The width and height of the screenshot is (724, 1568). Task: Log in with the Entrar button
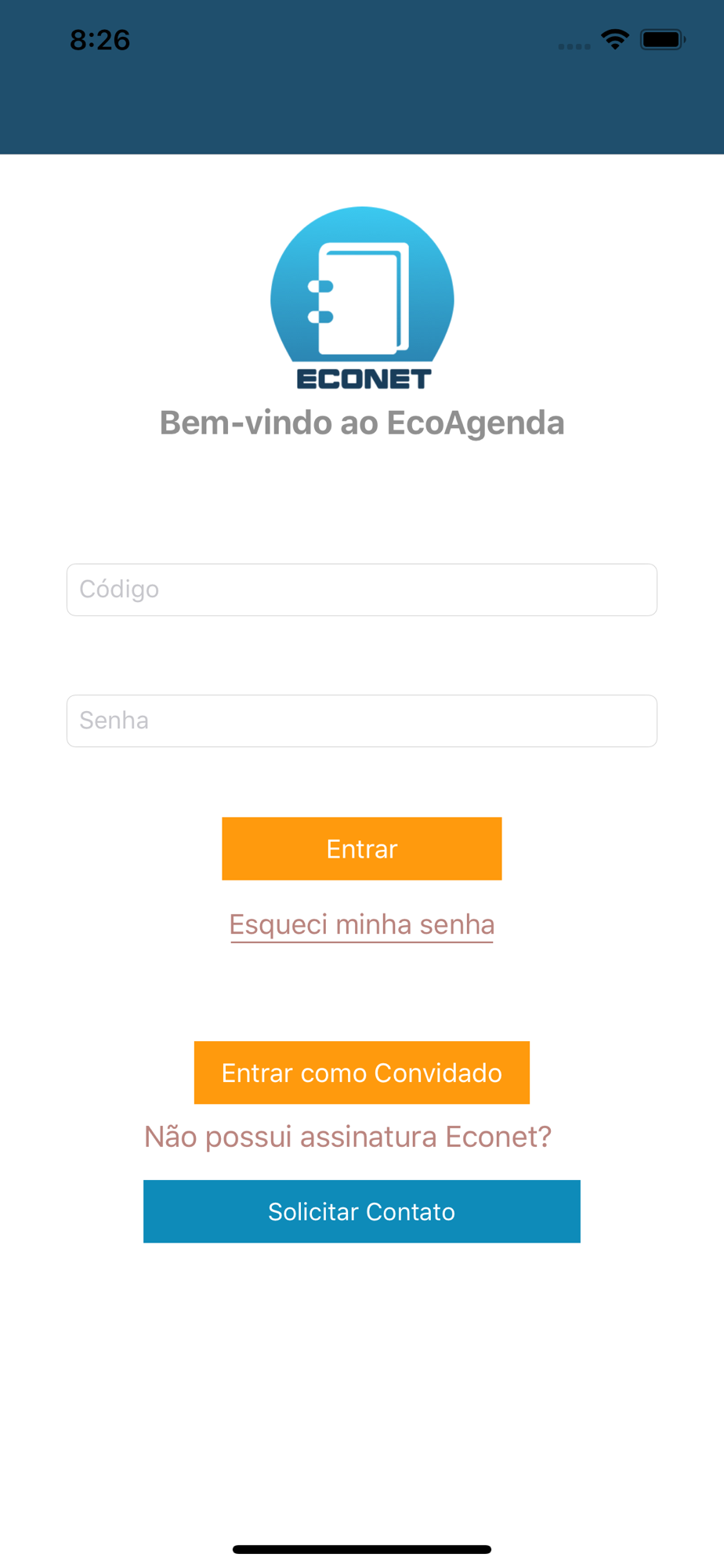(362, 849)
